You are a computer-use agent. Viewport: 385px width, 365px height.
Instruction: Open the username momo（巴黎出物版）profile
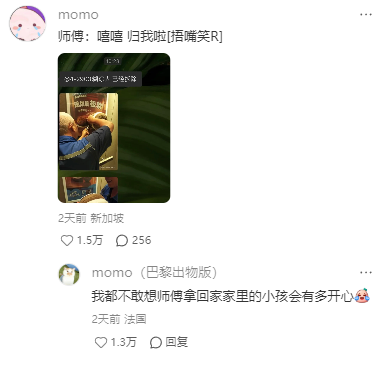pyautogui.click(x=154, y=273)
